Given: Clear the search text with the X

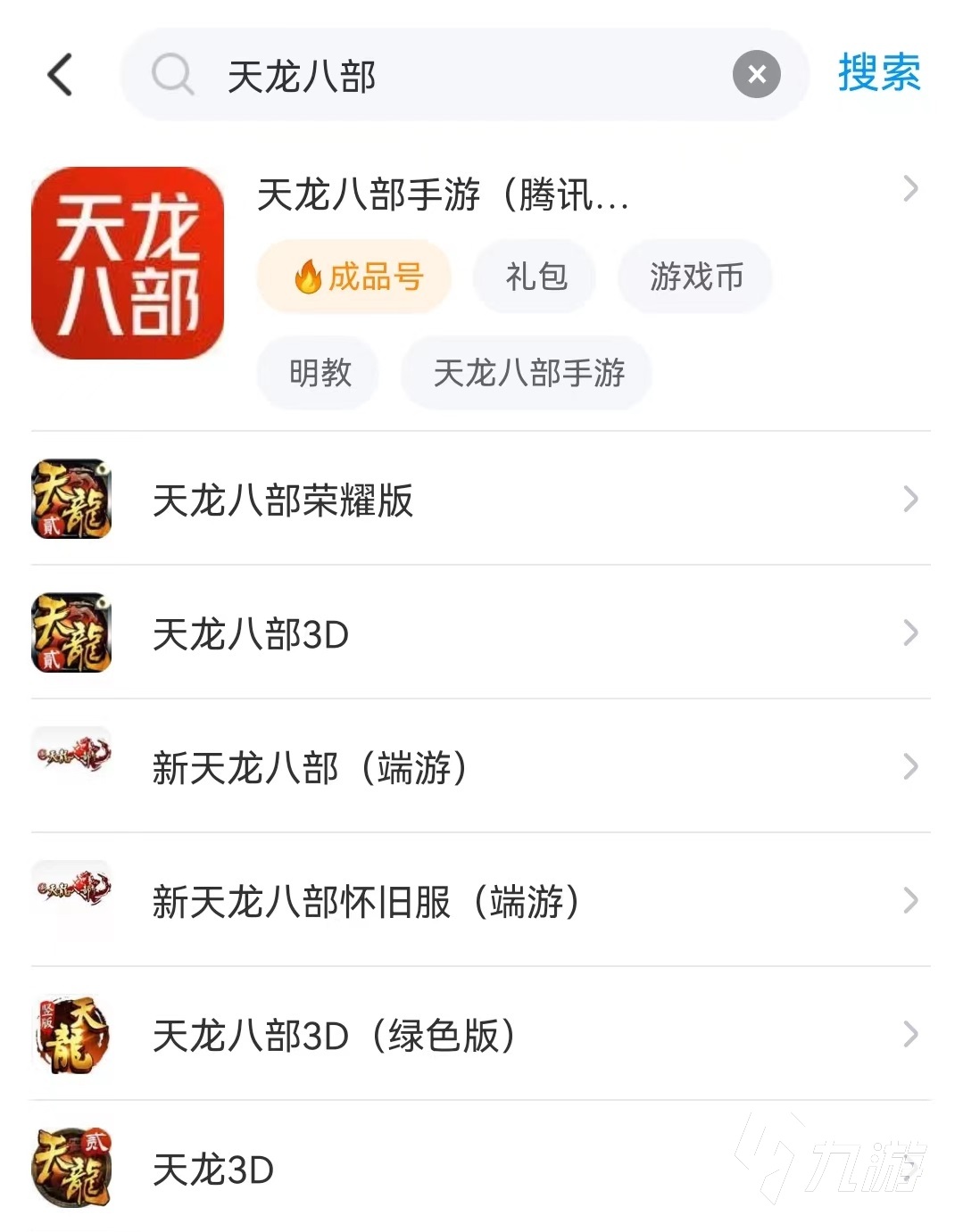Looking at the screenshot, I should click(x=756, y=75).
